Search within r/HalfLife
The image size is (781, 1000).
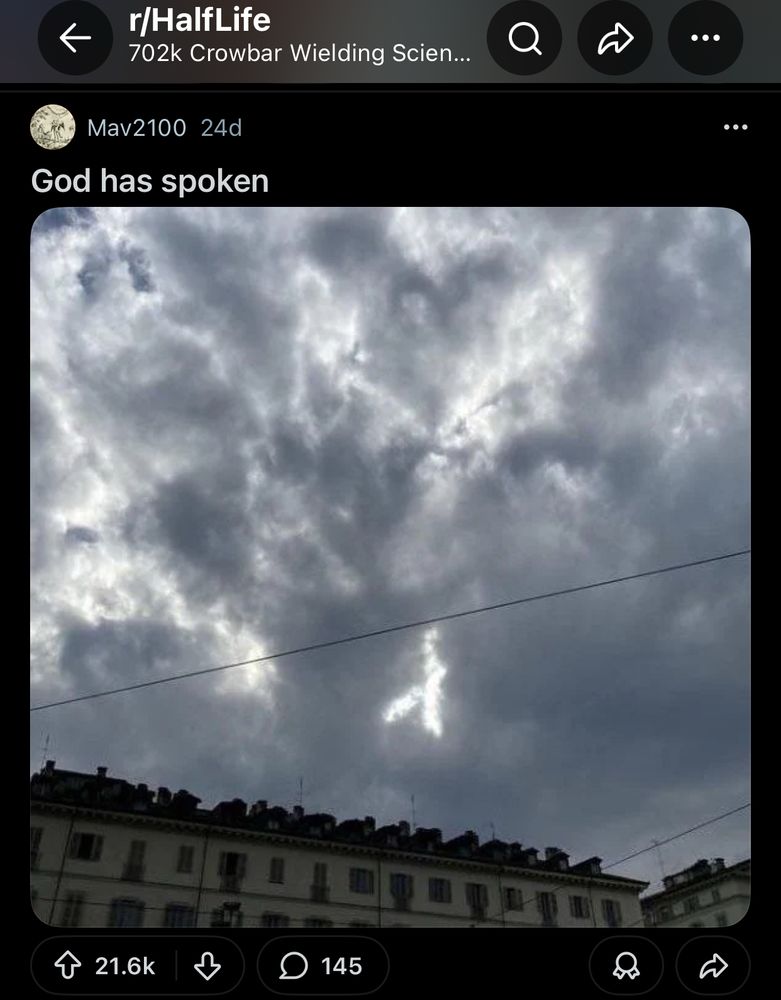[524, 38]
